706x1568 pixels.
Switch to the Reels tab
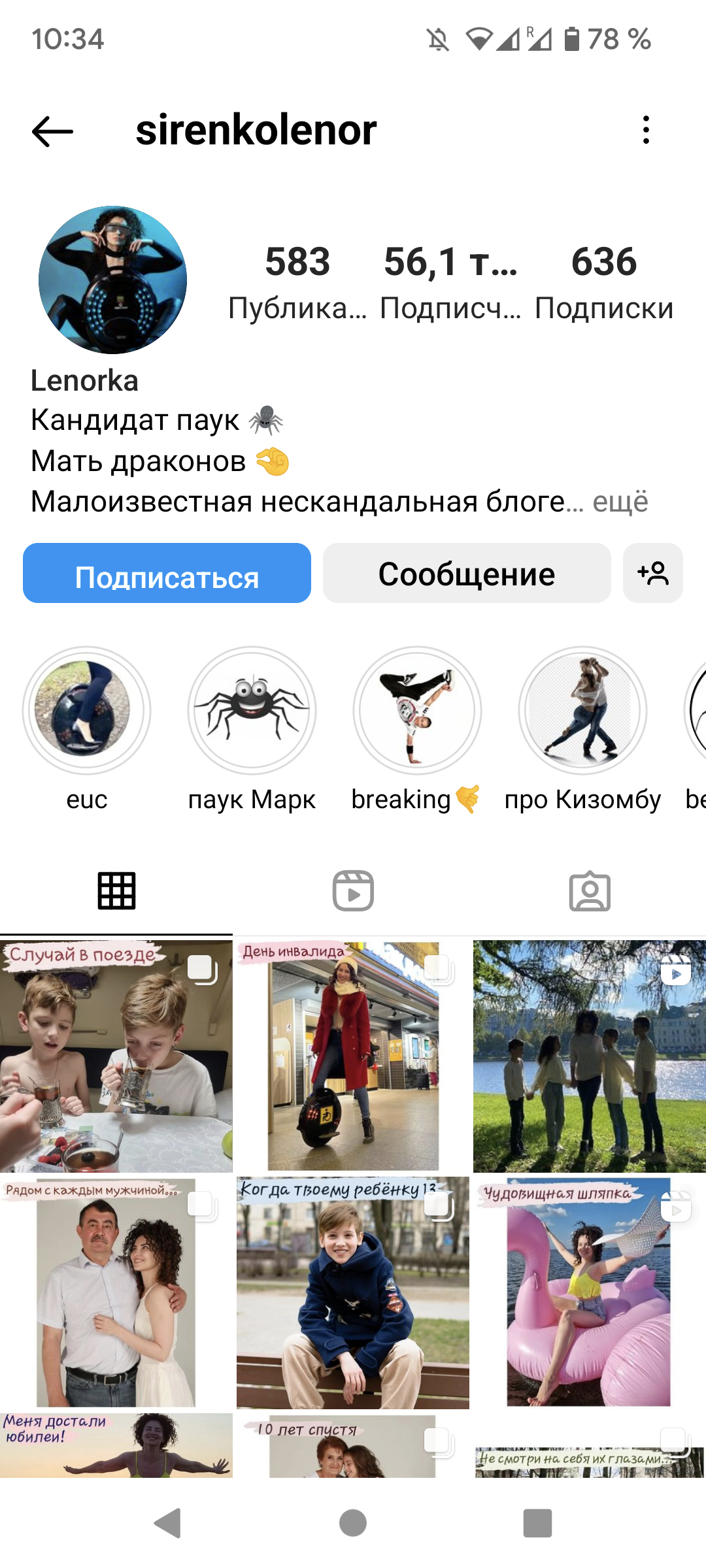353,890
